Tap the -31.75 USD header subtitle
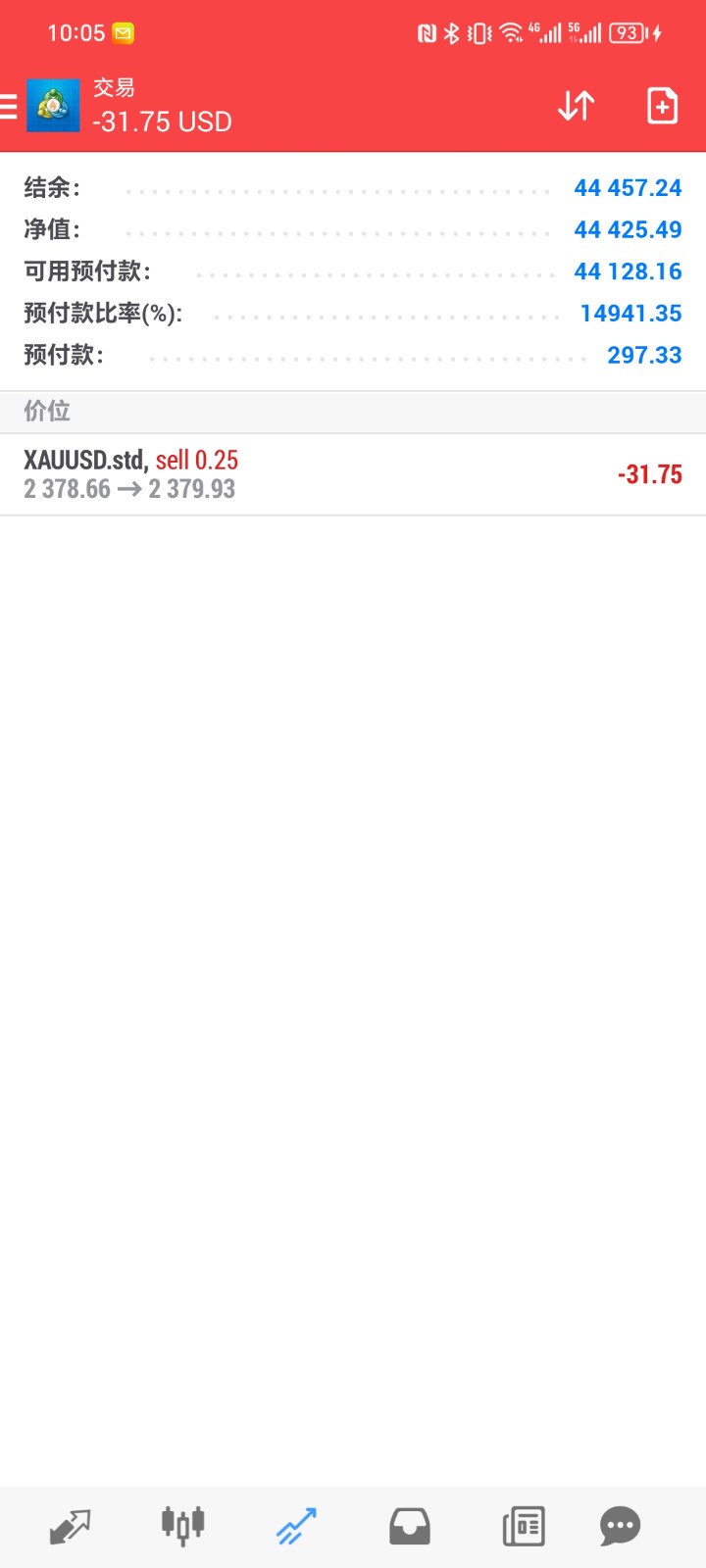Image resolution: width=706 pixels, height=1568 pixels. (x=162, y=122)
